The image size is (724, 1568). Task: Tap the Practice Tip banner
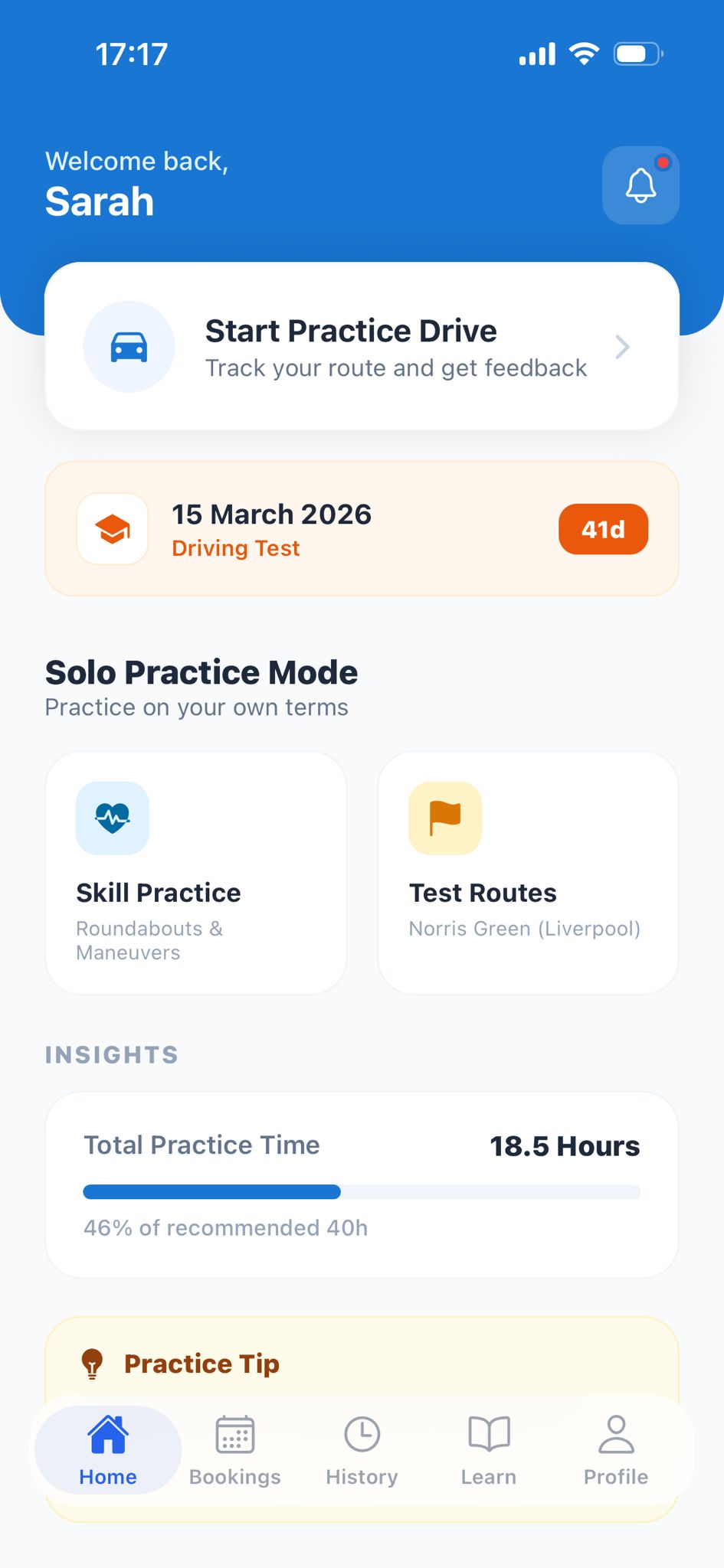pyautogui.click(x=362, y=1364)
